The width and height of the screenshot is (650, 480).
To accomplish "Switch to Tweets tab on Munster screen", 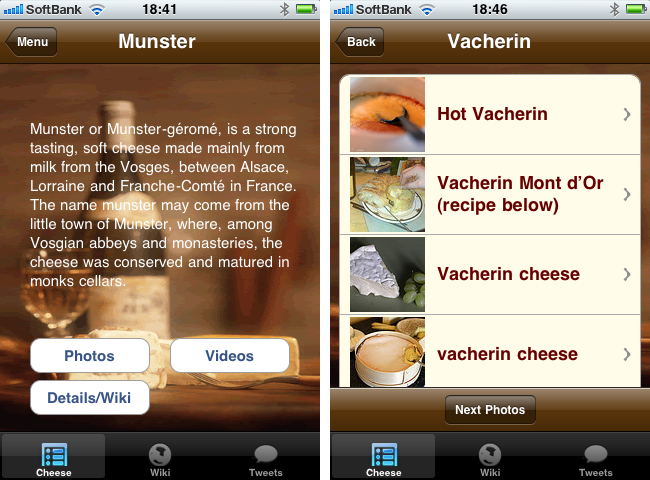I will point(266,458).
